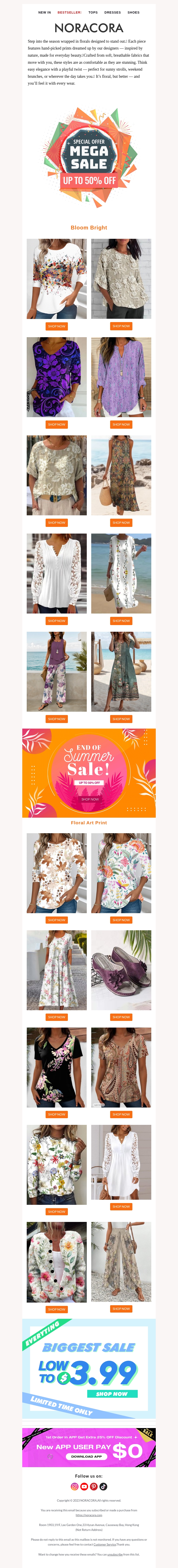
Task: Visit the NORACORA Pinterest profile
Action: point(94,1486)
